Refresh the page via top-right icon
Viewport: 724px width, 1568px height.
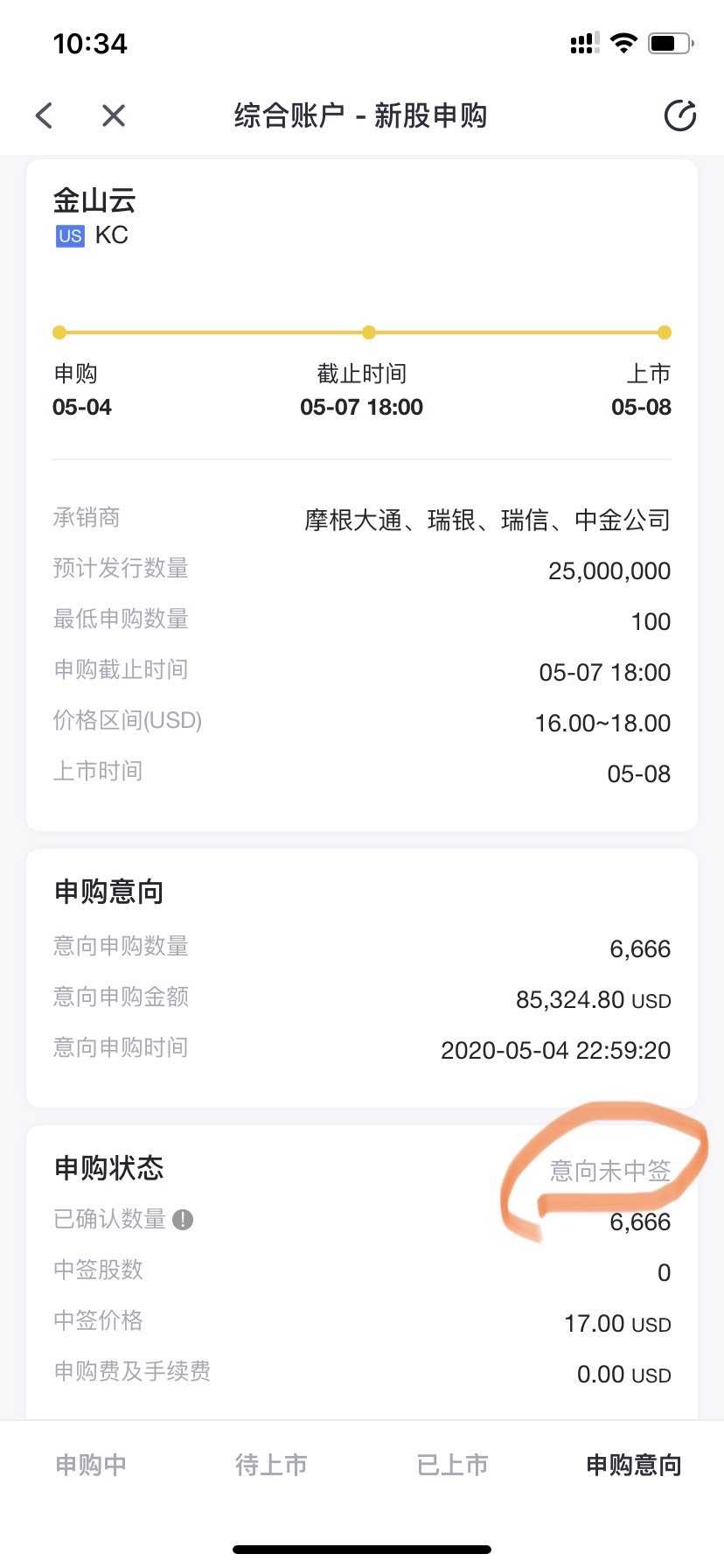tap(680, 115)
